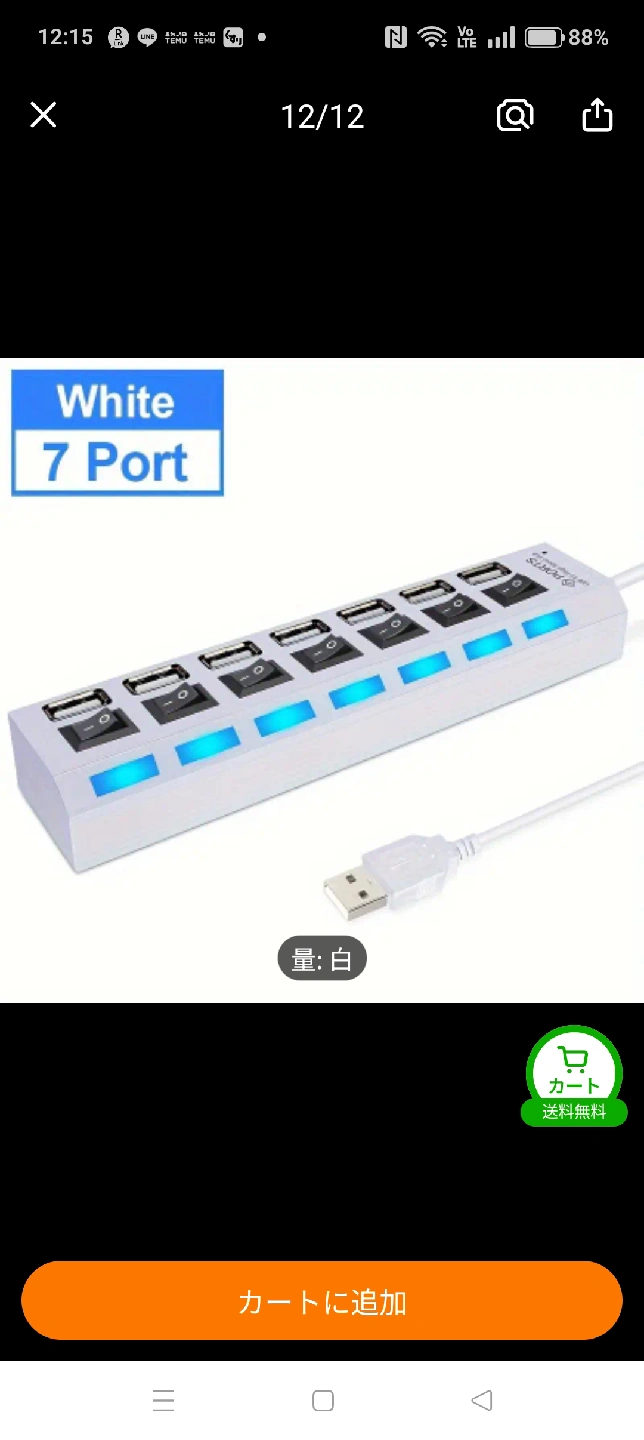
Task: Close the product image viewer
Action: click(x=43, y=116)
